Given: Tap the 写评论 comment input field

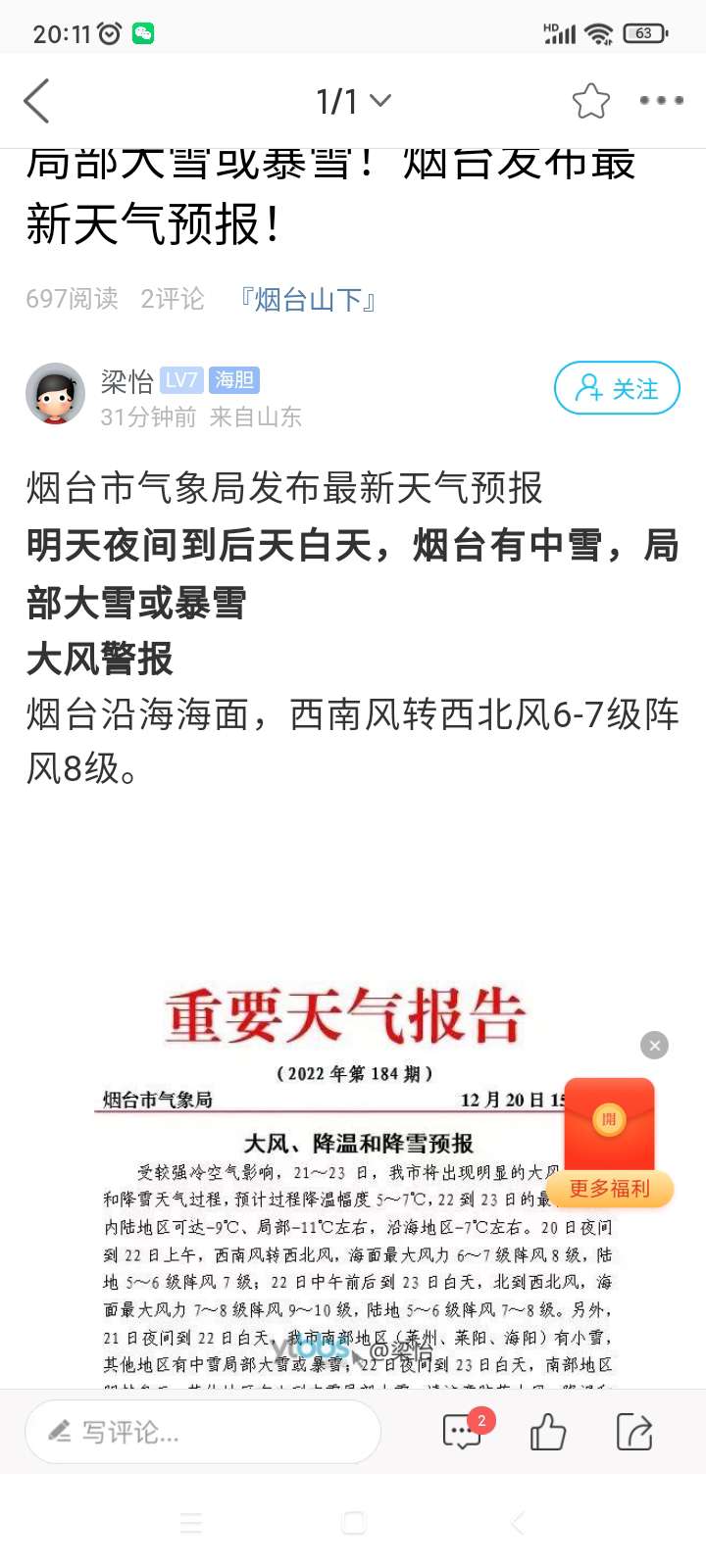Looking at the screenshot, I should (x=202, y=1433).
